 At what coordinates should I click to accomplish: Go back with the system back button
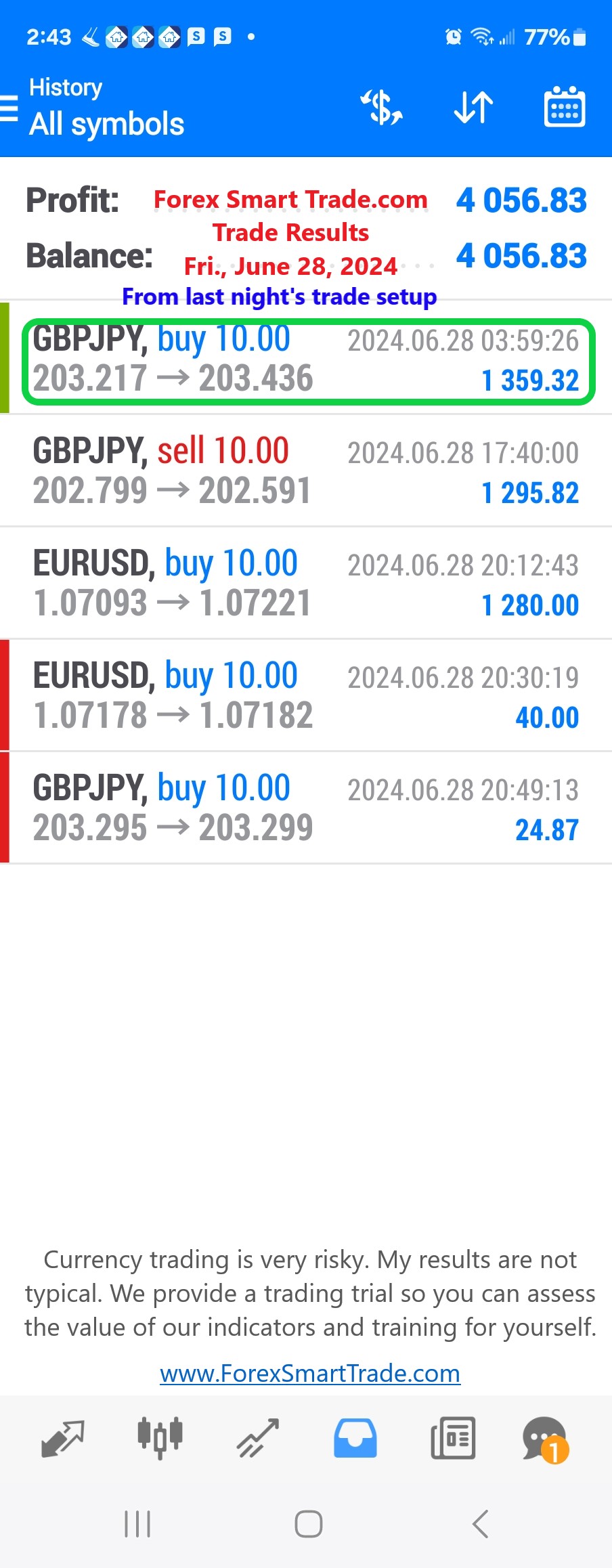[x=480, y=1525]
